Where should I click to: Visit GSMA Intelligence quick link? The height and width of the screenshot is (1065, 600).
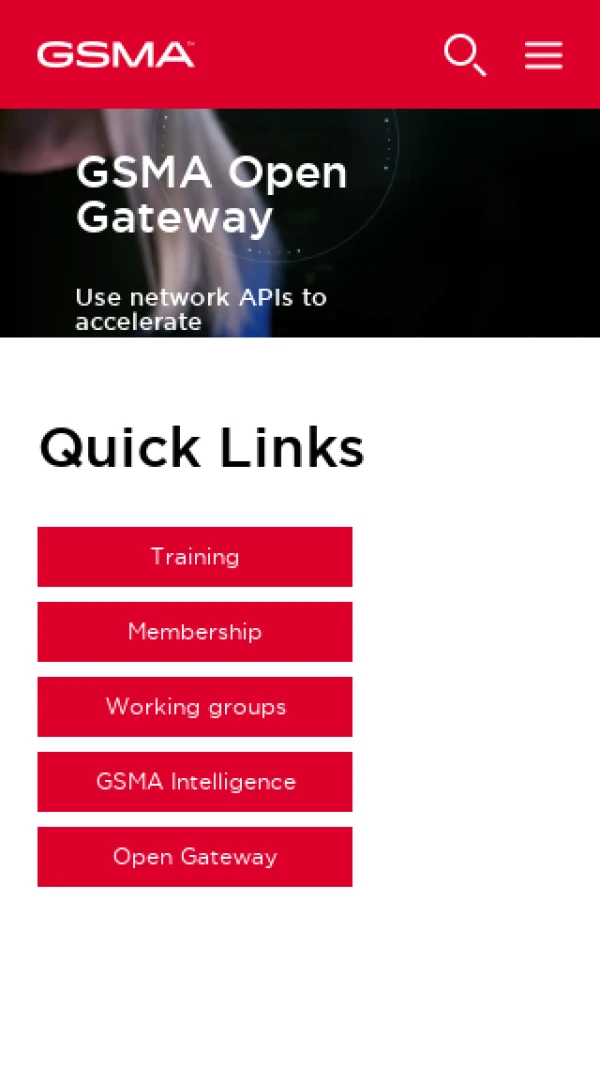(195, 782)
